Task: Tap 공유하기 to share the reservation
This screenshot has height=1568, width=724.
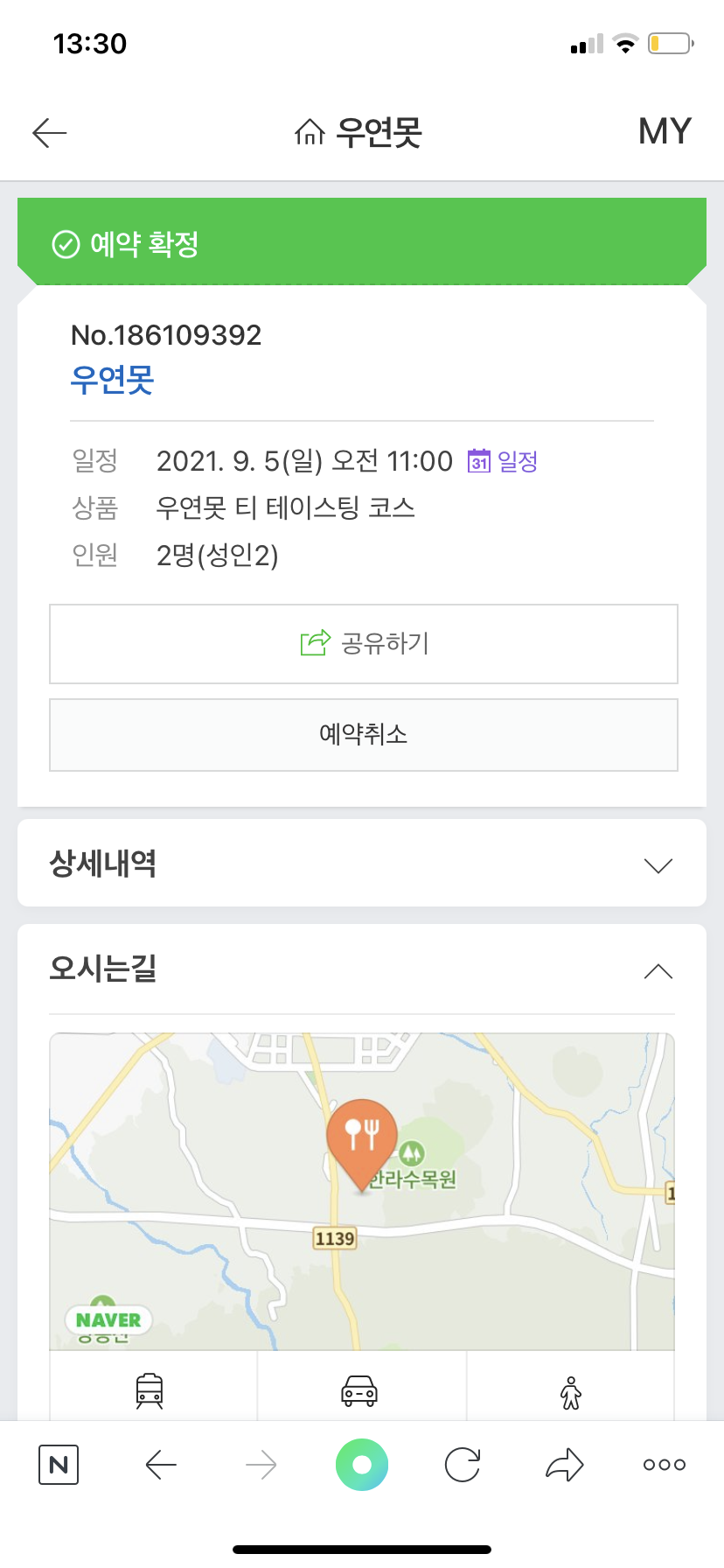Action: (x=364, y=644)
